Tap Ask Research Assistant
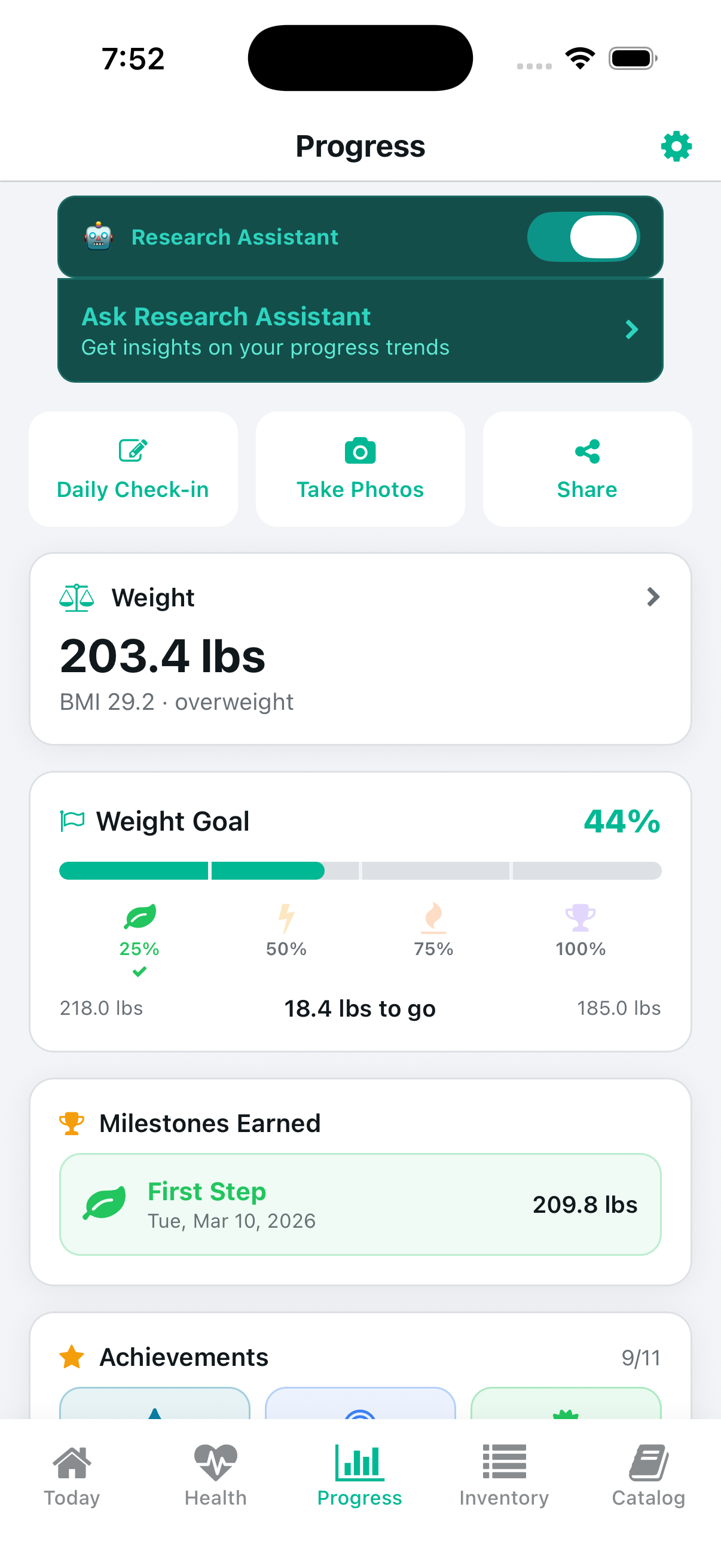The width and height of the screenshot is (721, 1568). (x=226, y=316)
